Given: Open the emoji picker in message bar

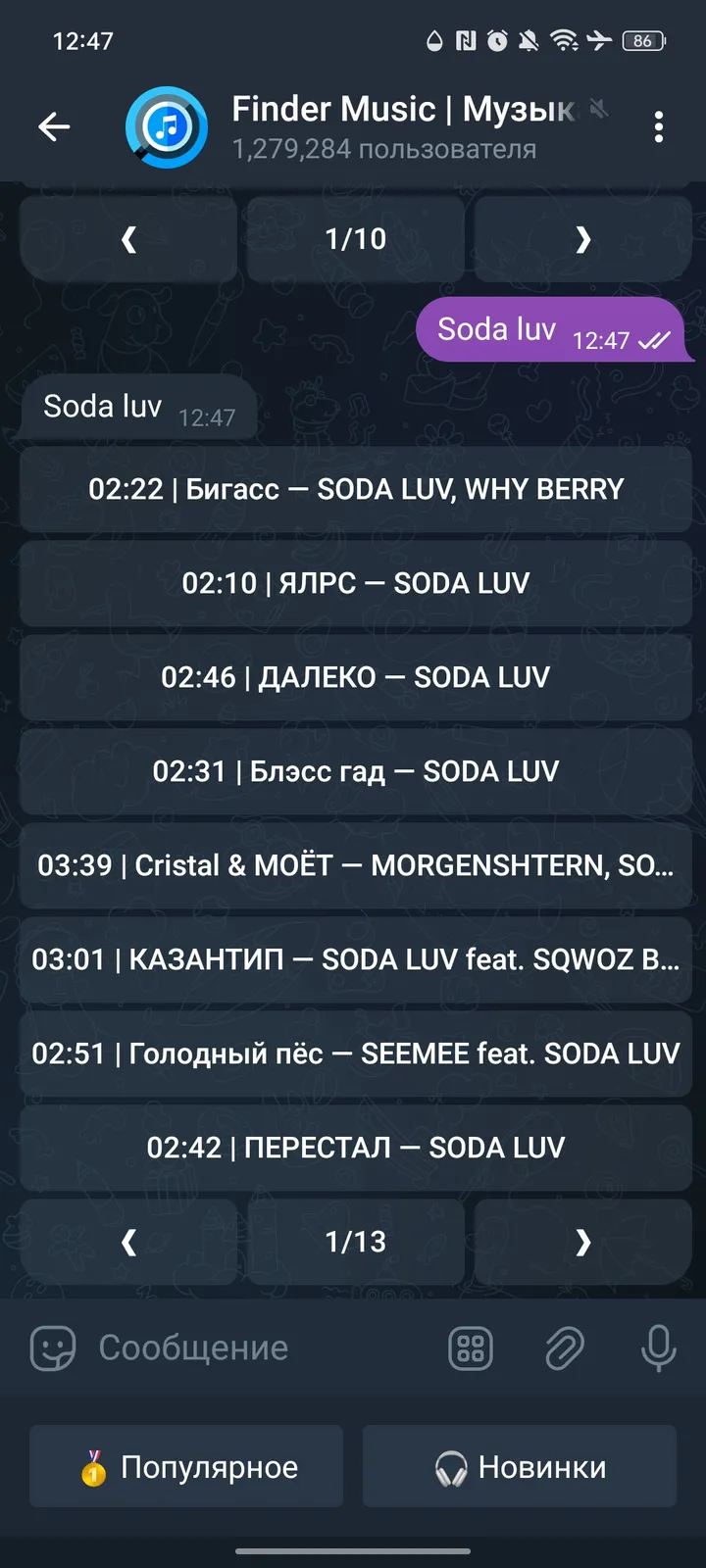Looking at the screenshot, I should (x=53, y=1347).
